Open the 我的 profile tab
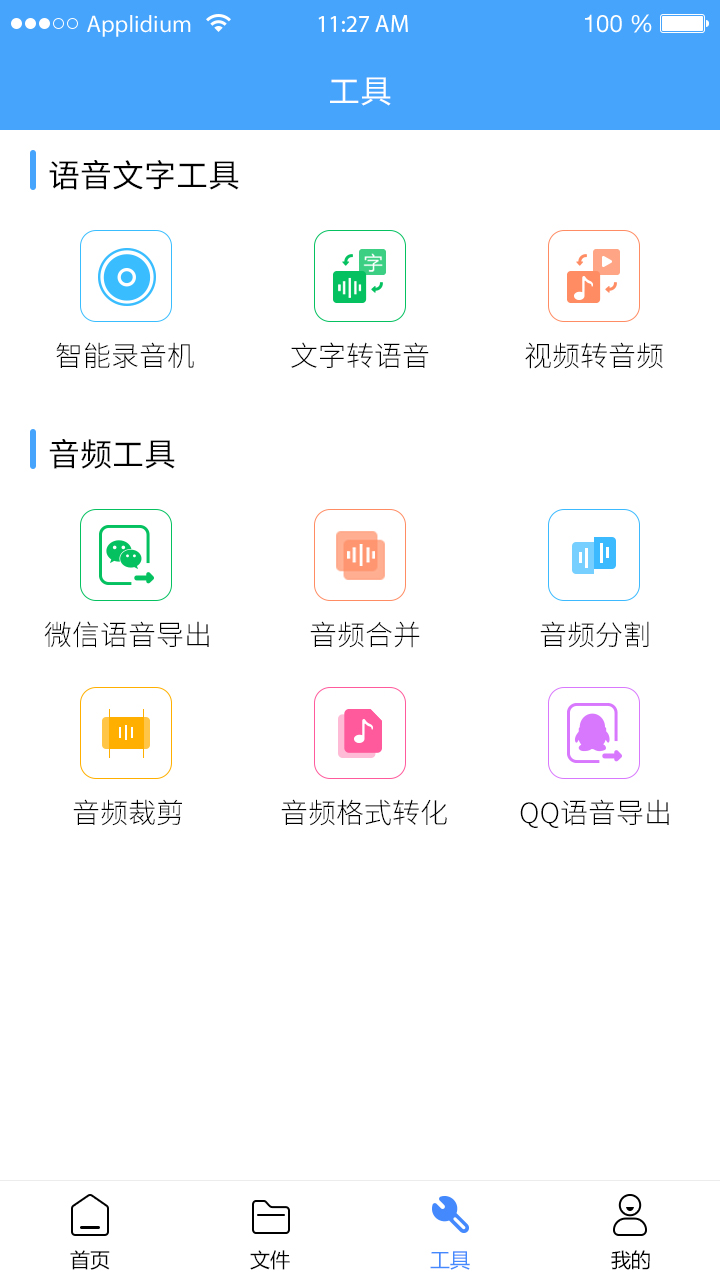Screen dimensions: 720x1280 (630, 1231)
